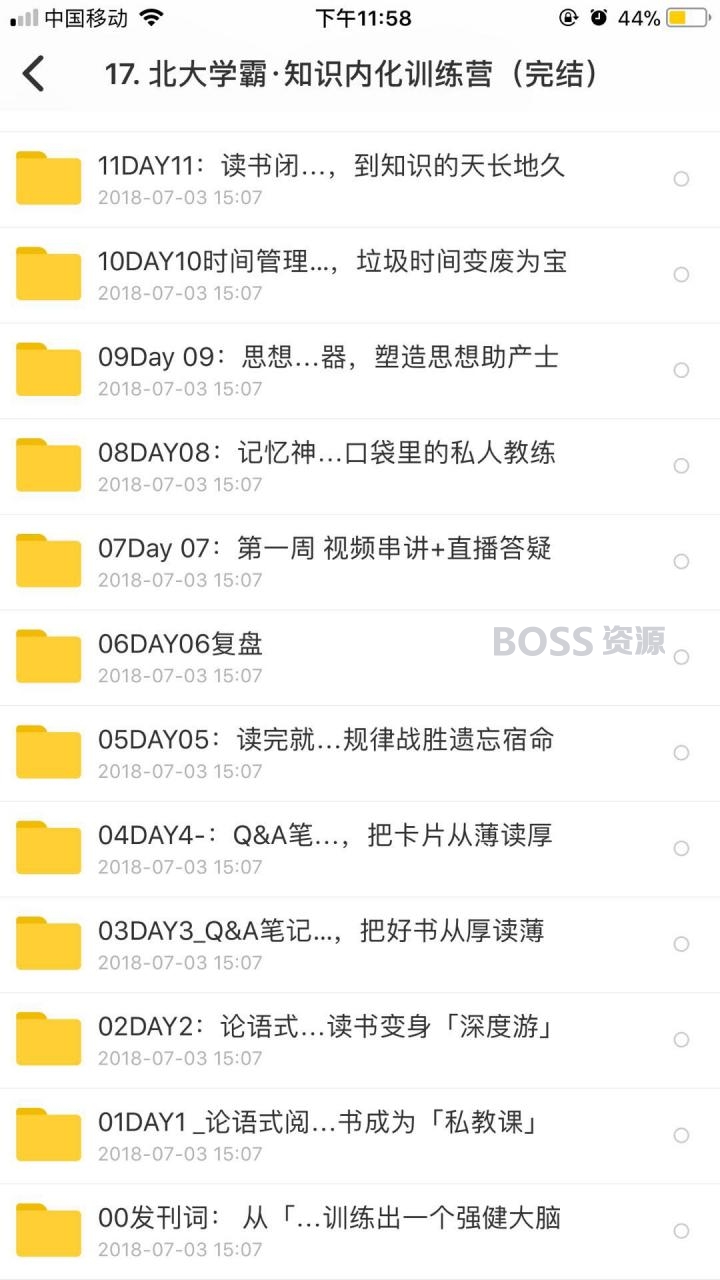Open the 03DAY3_Q&A笔记 folder

pyautogui.click(x=360, y=945)
